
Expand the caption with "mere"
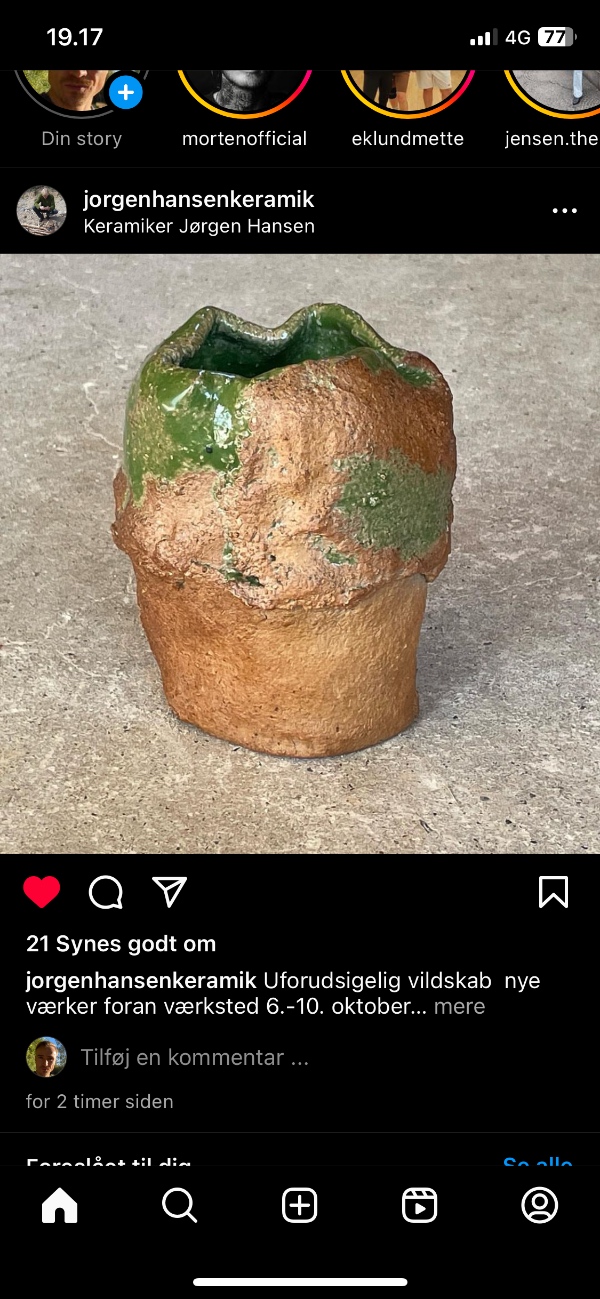pos(460,1007)
